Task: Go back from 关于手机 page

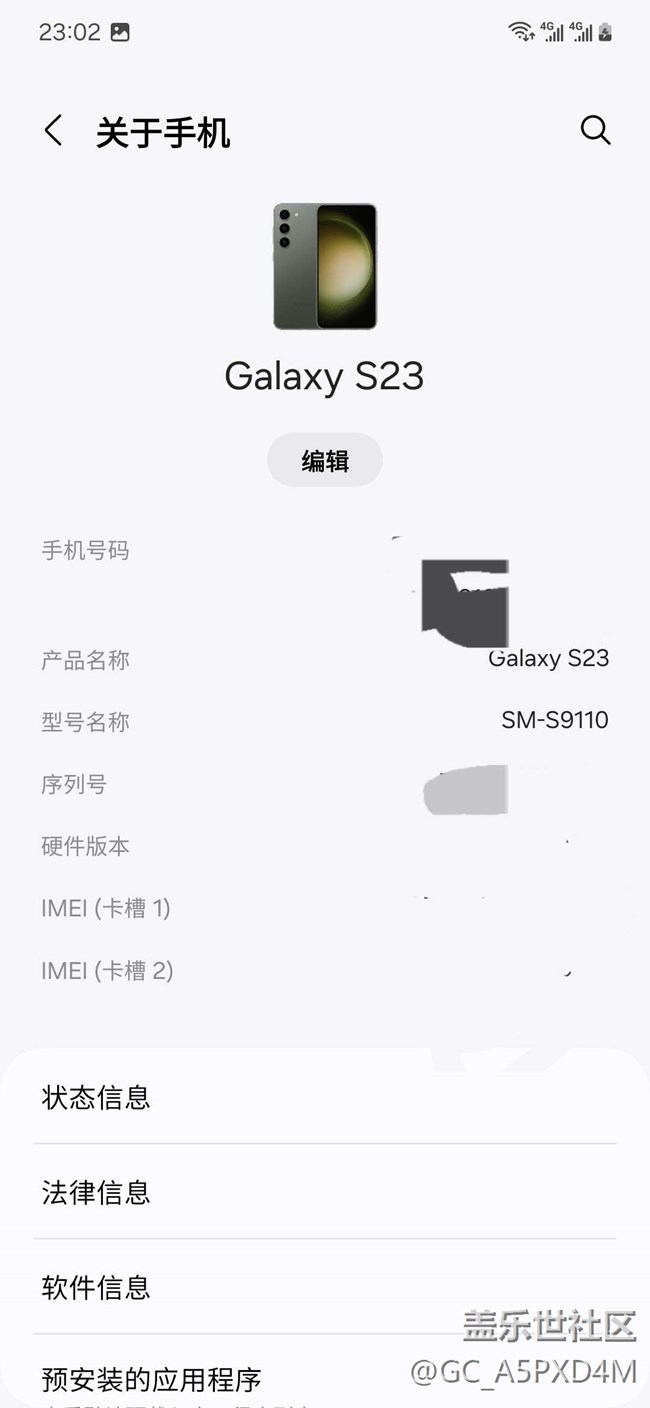Action: 54,131
